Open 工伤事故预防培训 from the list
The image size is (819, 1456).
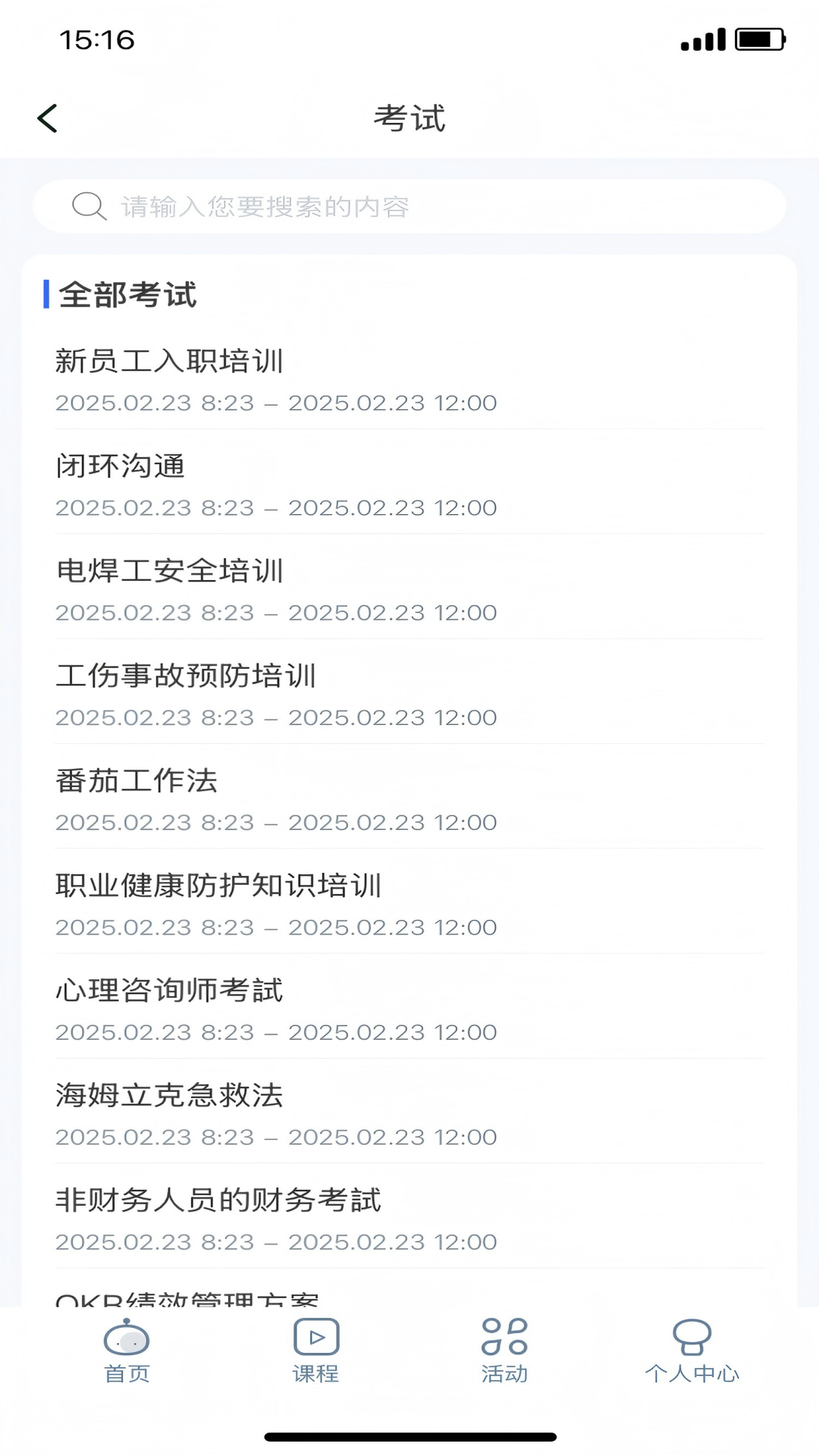187,677
